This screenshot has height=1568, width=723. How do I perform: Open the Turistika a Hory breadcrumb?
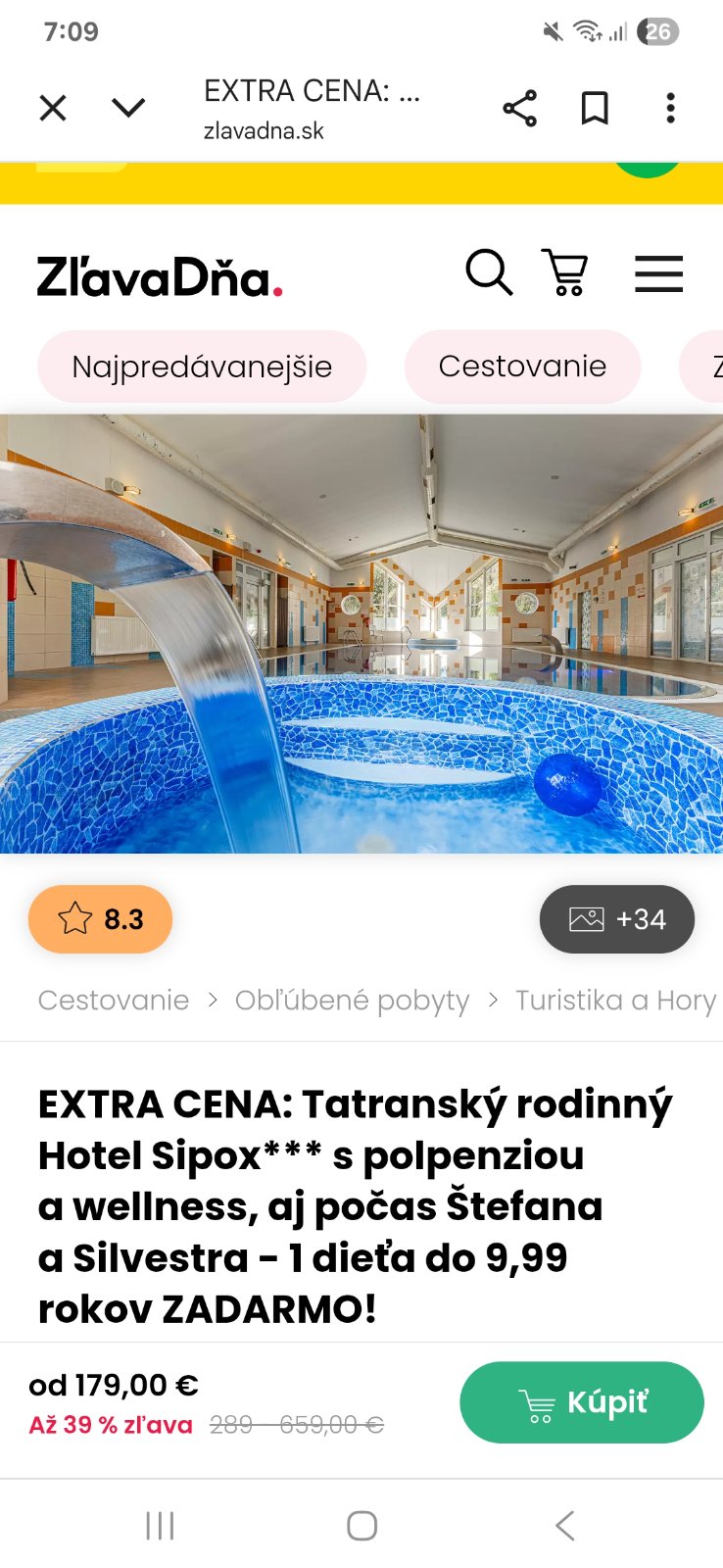pyautogui.click(x=615, y=1000)
